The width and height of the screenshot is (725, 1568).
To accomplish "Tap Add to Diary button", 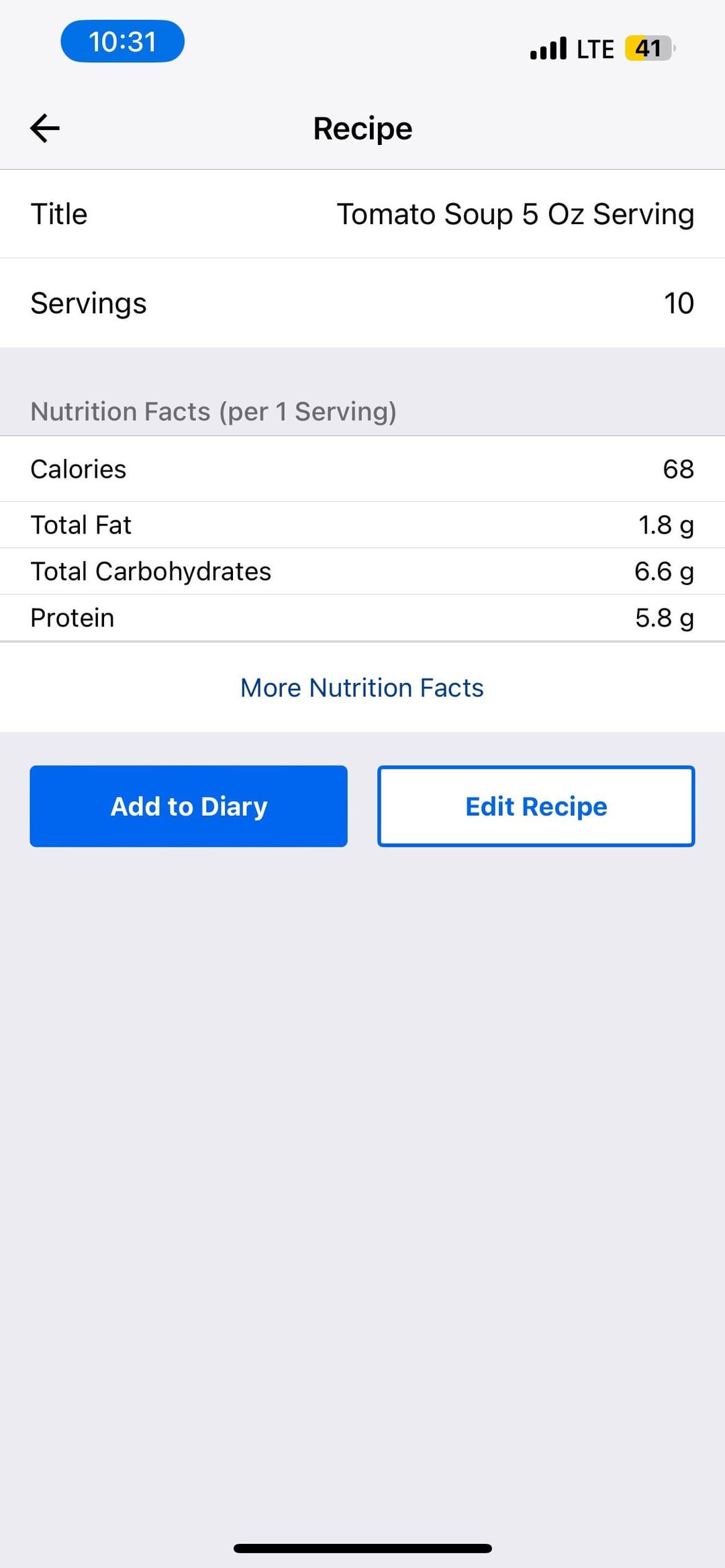I will pos(189,806).
